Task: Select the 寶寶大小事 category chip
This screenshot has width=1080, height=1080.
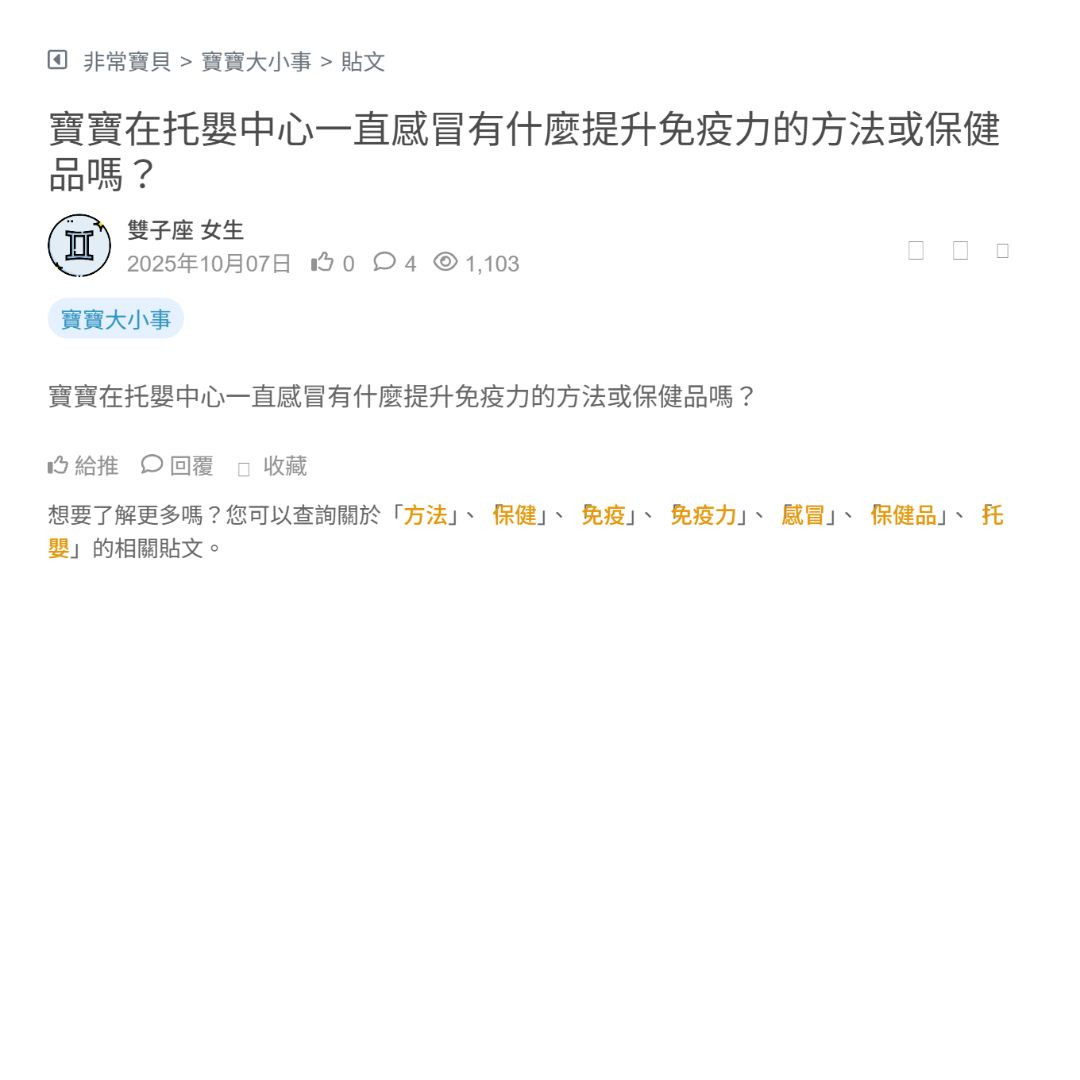Action: (116, 319)
